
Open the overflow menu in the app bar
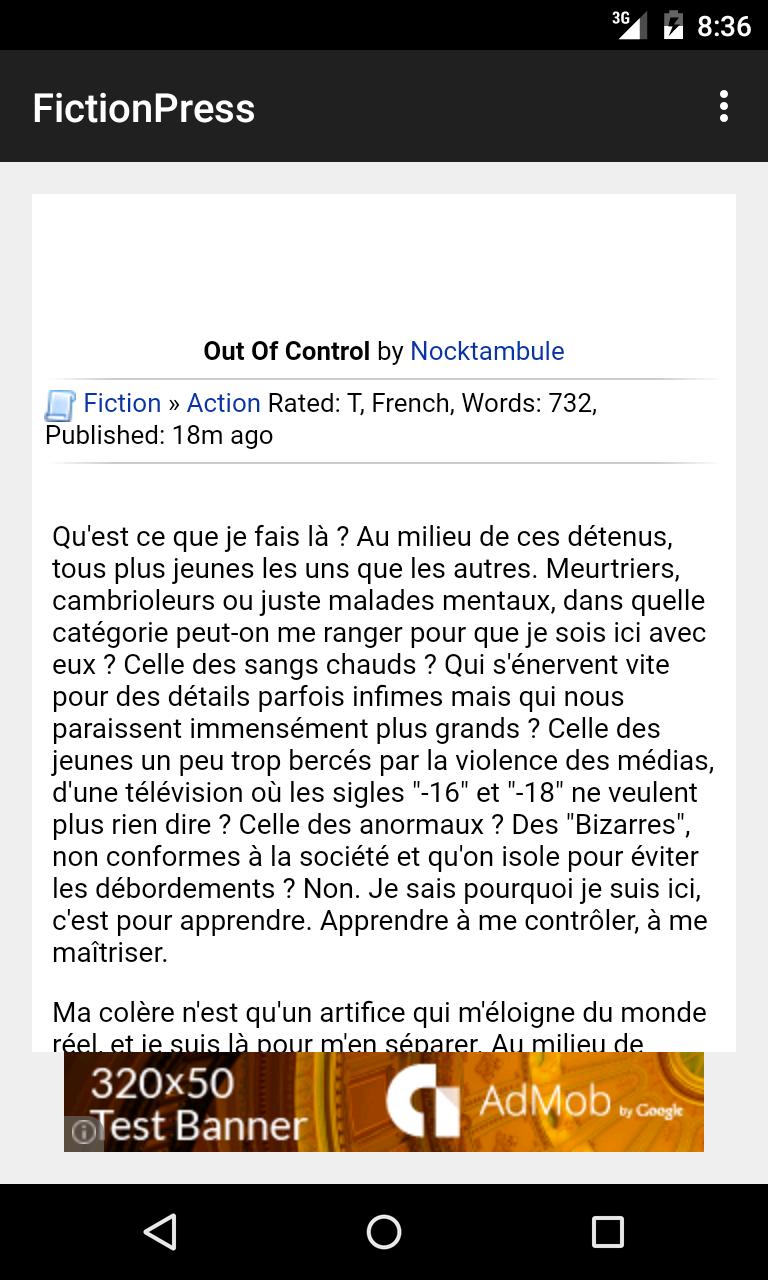pyautogui.click(x=723, y=105)
